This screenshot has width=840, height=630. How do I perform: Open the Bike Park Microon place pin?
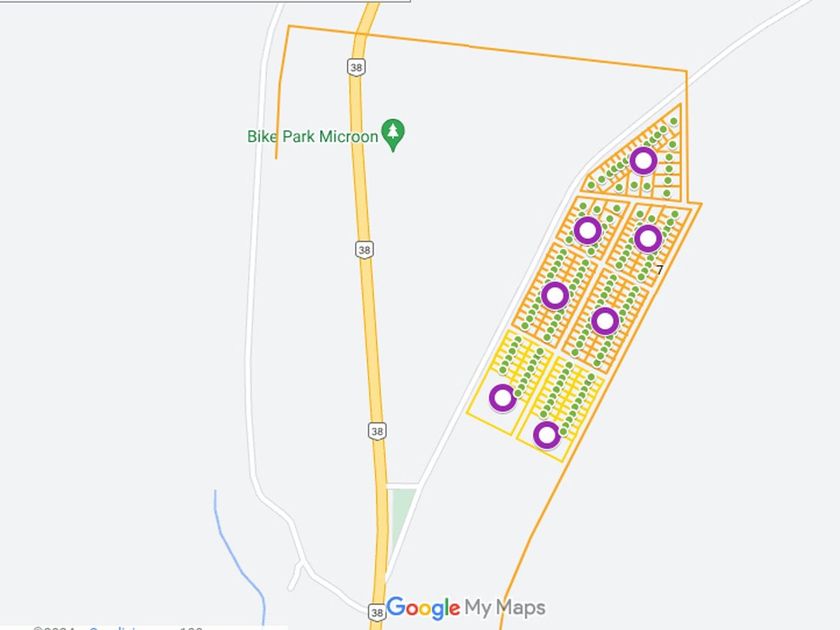pos(393,134)
